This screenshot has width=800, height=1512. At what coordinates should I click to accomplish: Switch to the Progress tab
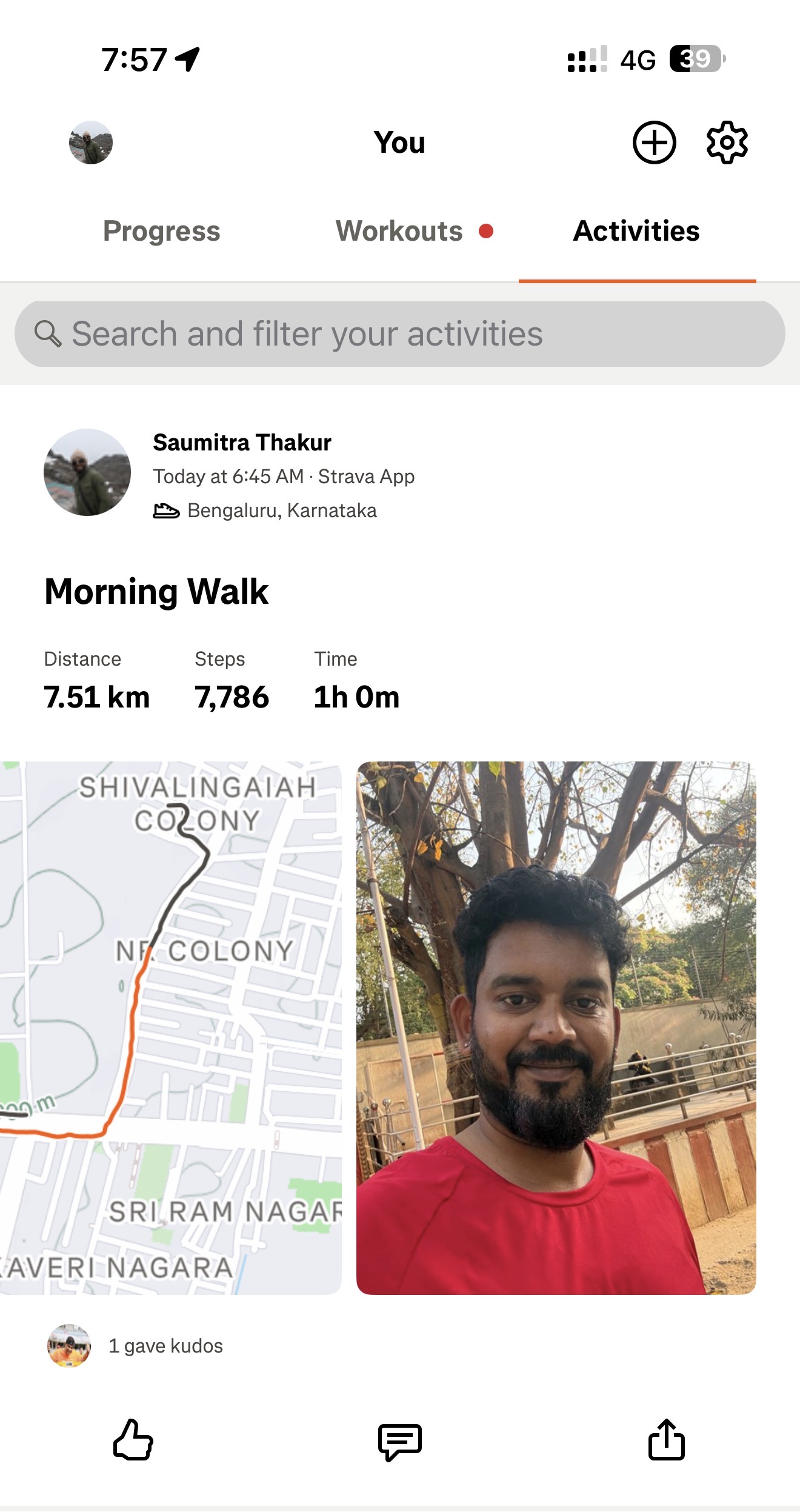(162, 232)
